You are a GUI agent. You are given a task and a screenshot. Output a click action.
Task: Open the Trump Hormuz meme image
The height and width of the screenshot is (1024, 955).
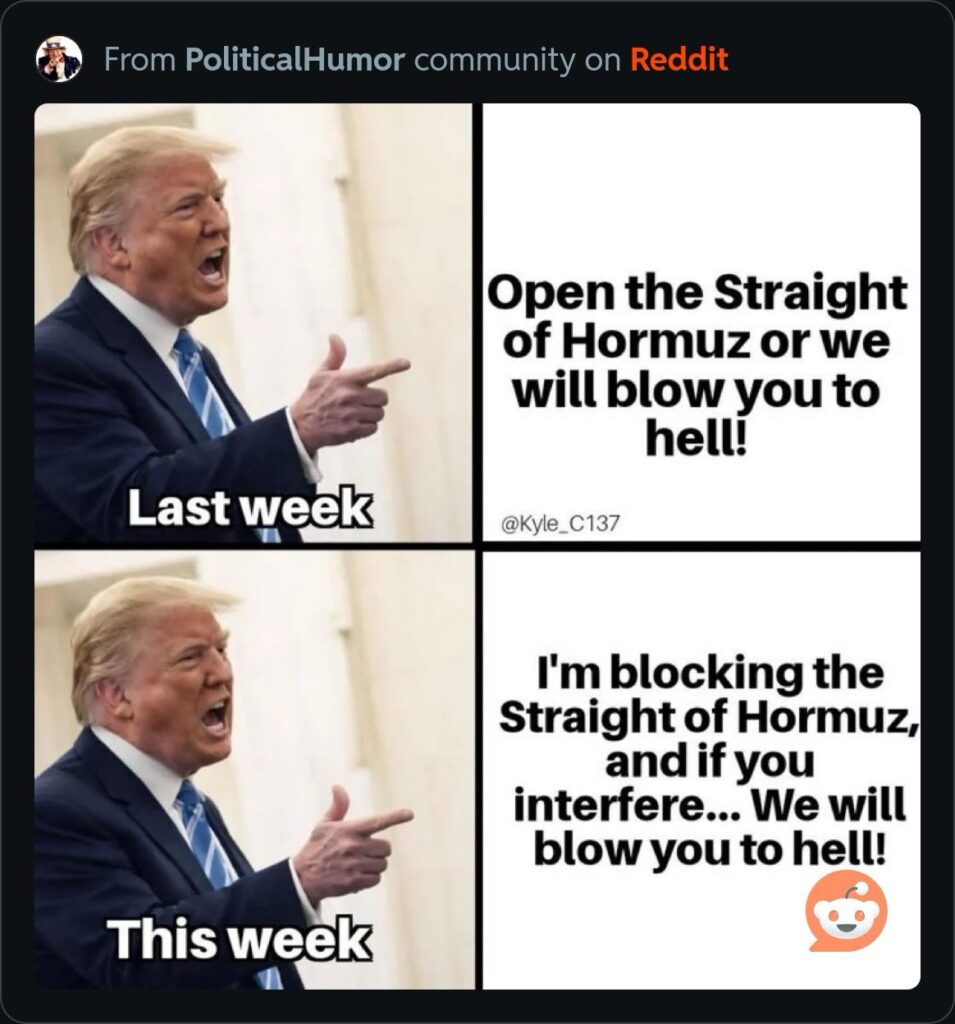(477, 547)
